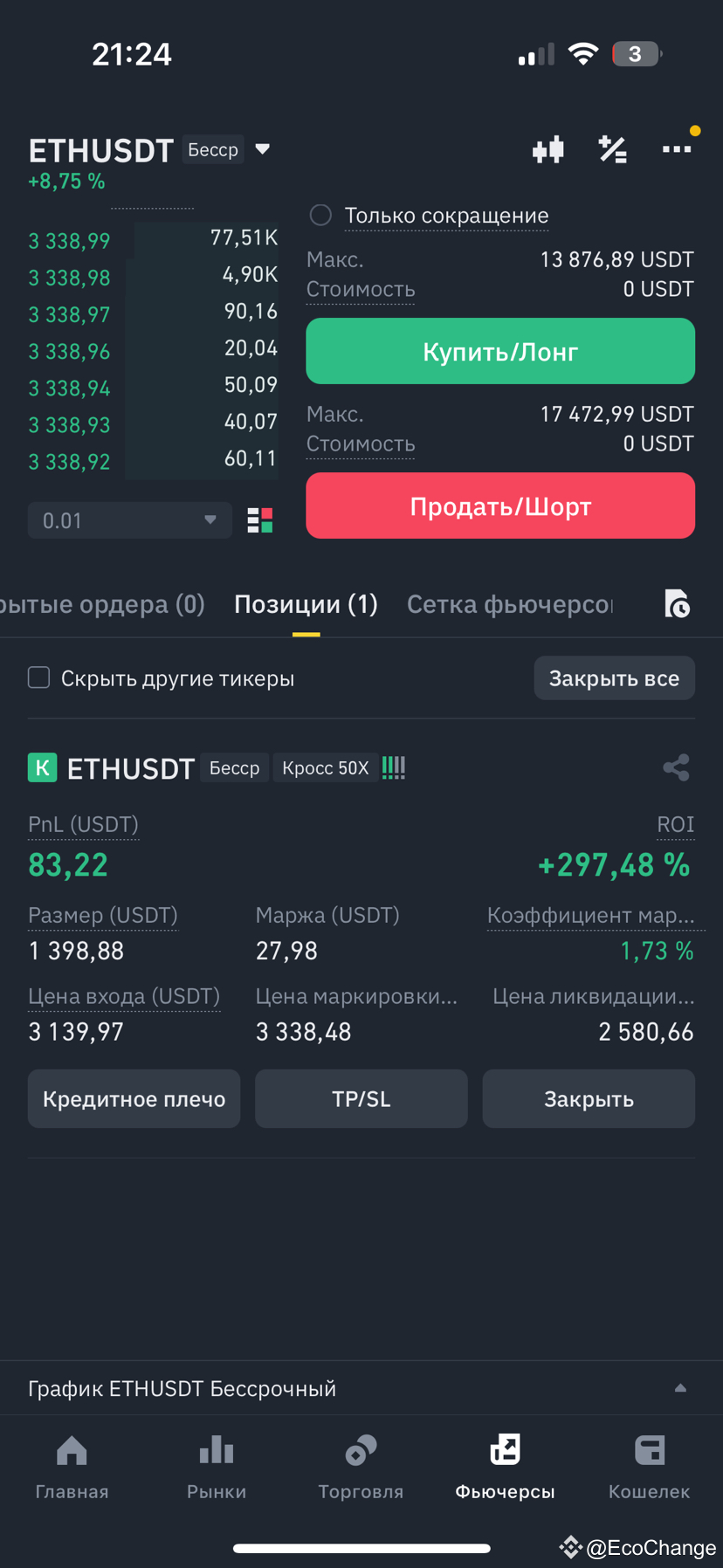Image resolution: width=723 pixels, height=1568 pixels.
Task: Share the ETHUSDT position
Action: tap(677, 767)
